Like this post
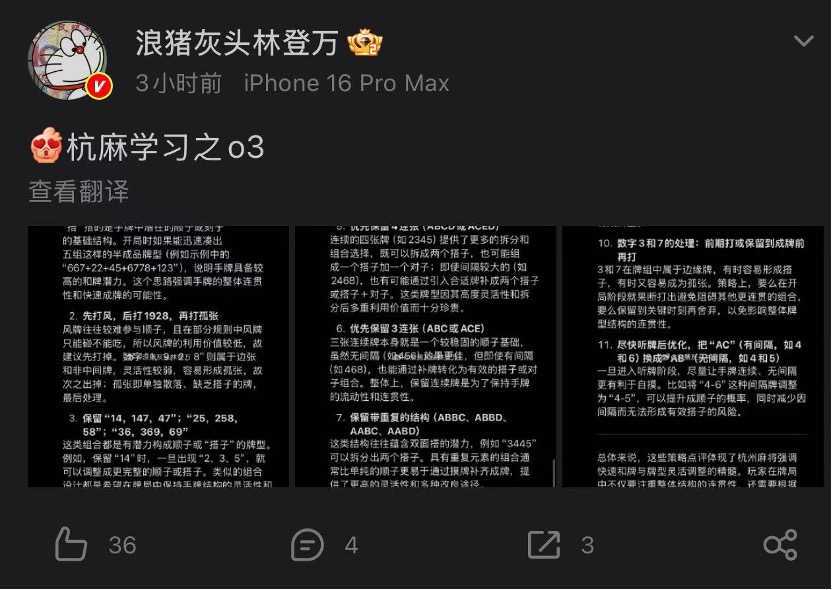Screen dimensions: 832x590 point(72,545)
